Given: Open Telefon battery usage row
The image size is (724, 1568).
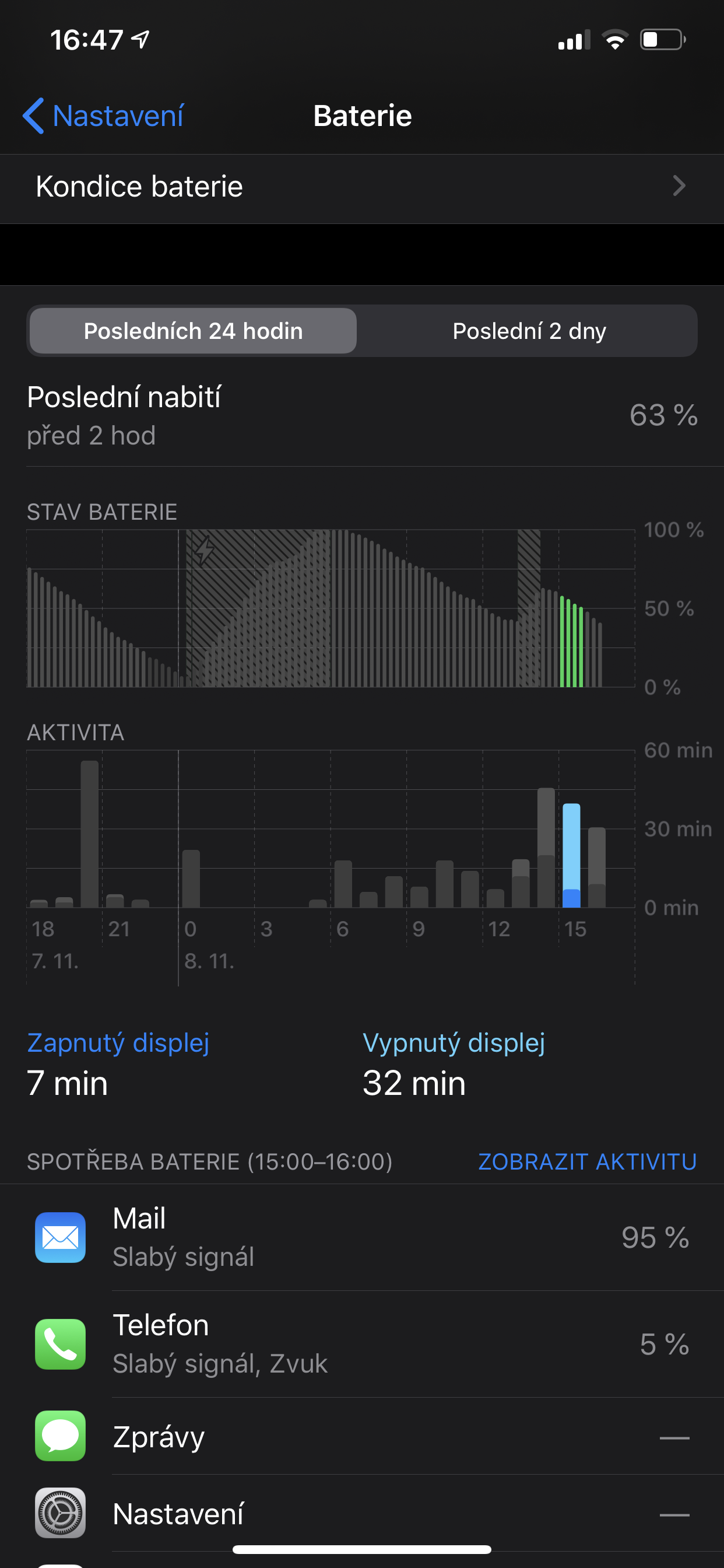Looking at the screenshot, I should click(362, 1344).
